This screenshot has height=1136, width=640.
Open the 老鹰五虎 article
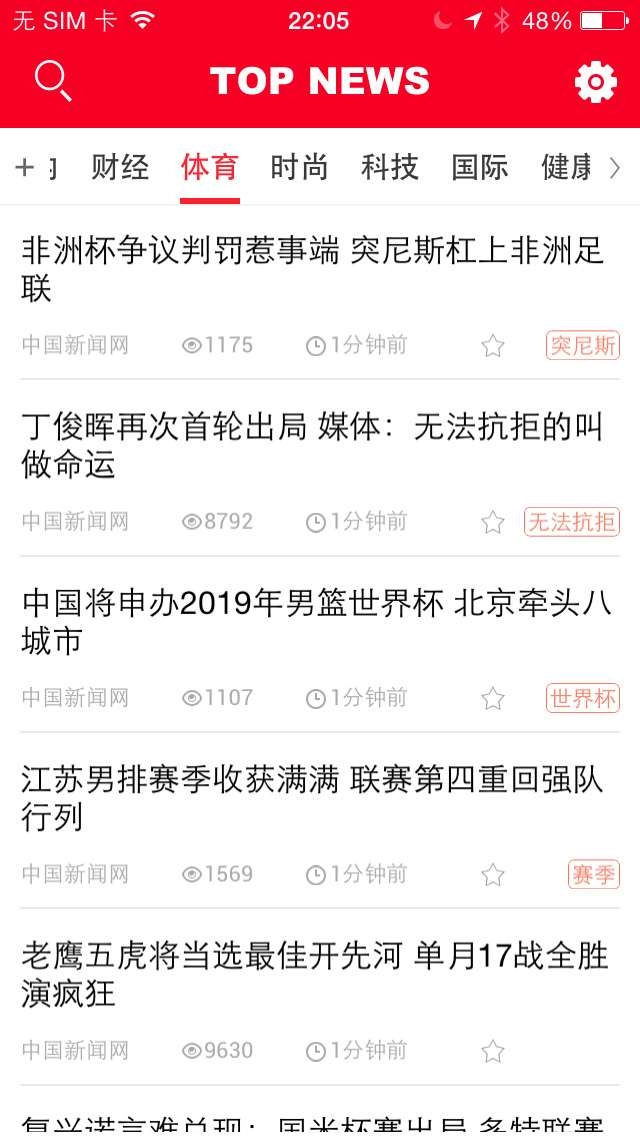[312, 974]
